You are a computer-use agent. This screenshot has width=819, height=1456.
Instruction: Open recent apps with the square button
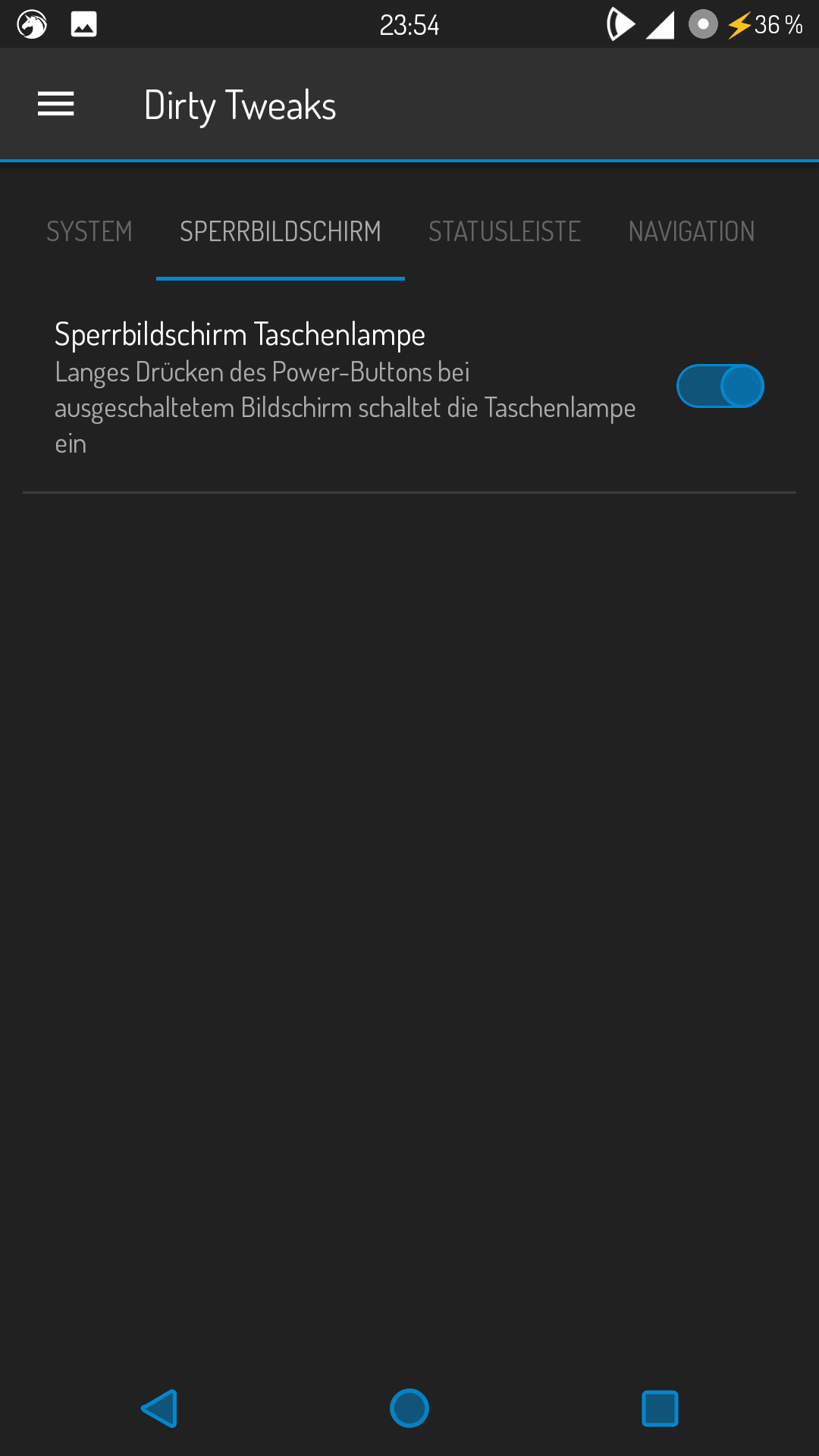pyautogui.click(x=660, y=1408)
